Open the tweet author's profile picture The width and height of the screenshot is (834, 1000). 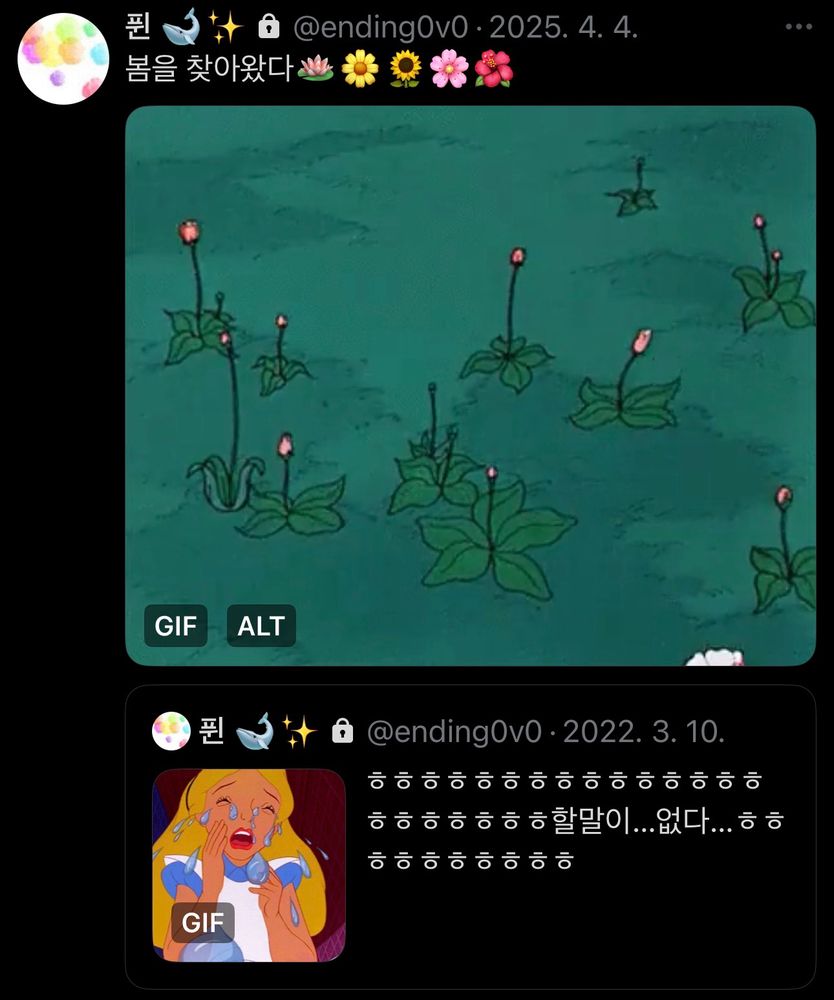pyautogui.click(x=63, y=59)
